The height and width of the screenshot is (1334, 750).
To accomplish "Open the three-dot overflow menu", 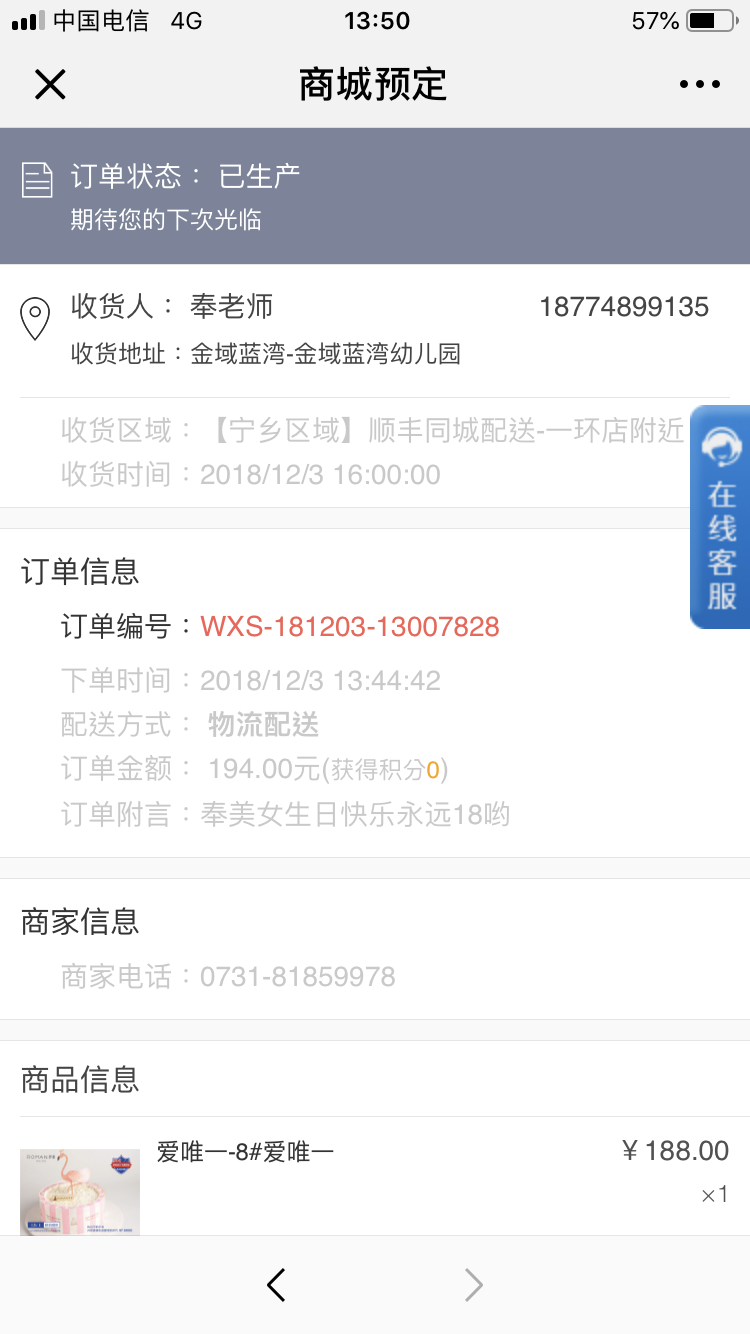I will 700,85.
